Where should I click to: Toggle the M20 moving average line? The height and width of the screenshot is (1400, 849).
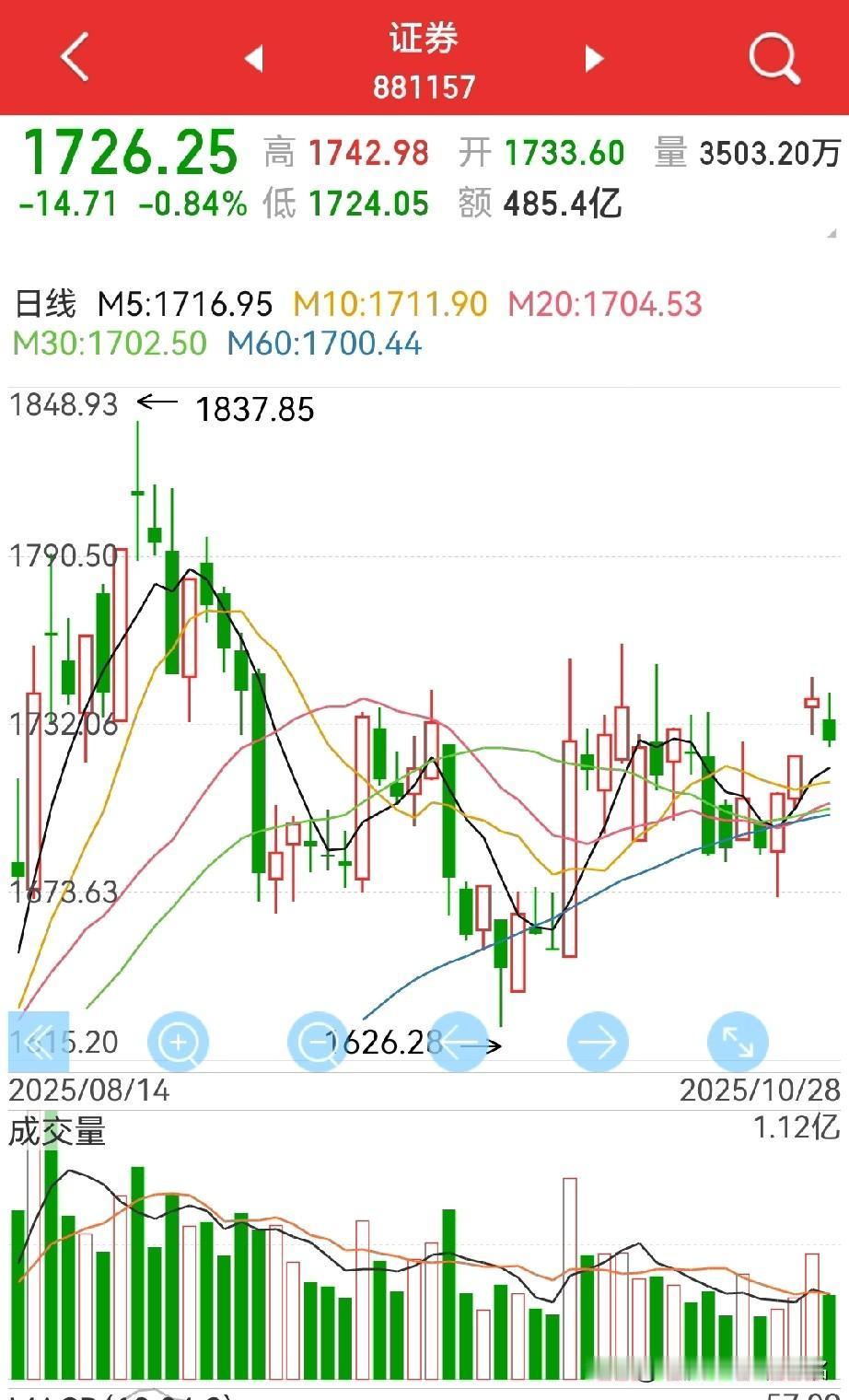click(x=603, y=304)
